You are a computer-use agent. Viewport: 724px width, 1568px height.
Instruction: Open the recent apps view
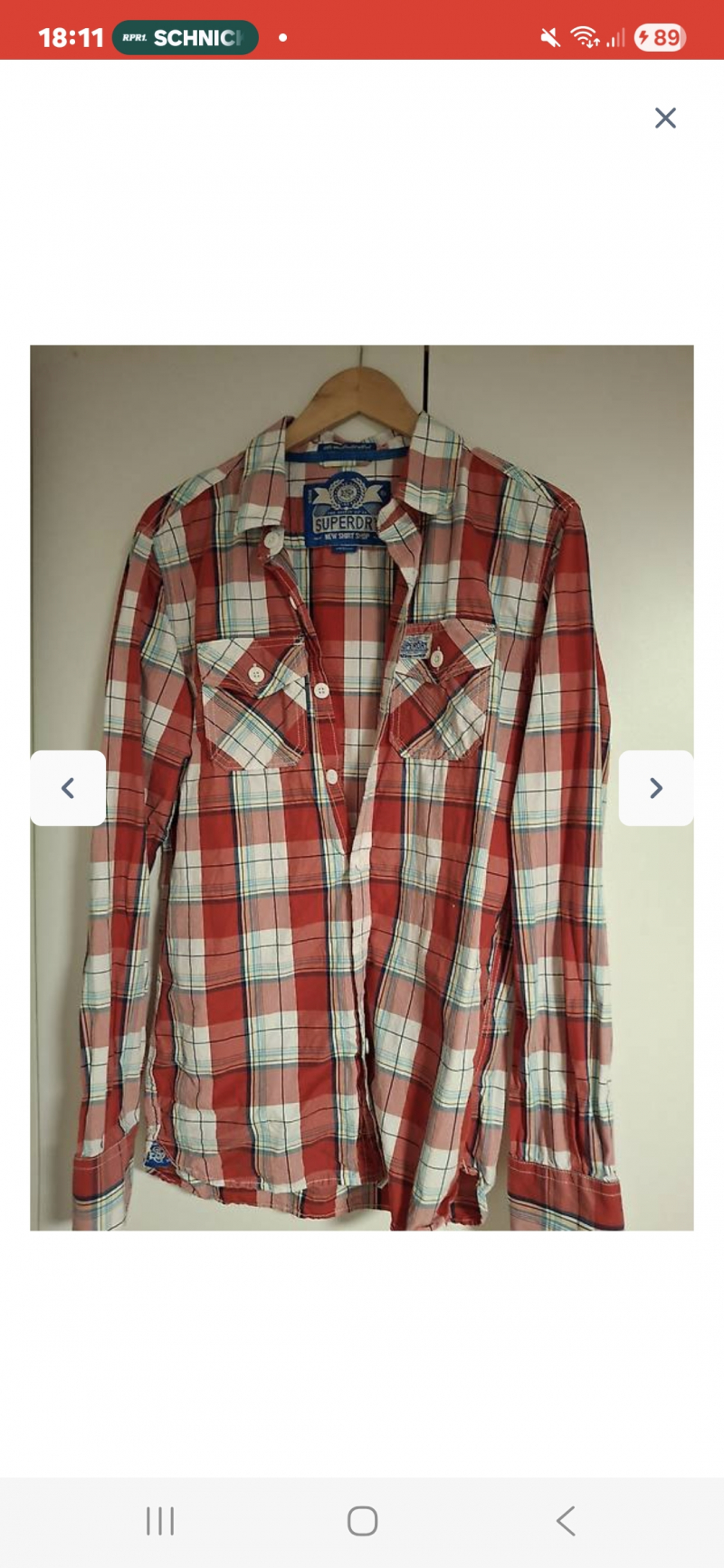click(160, 1521)
